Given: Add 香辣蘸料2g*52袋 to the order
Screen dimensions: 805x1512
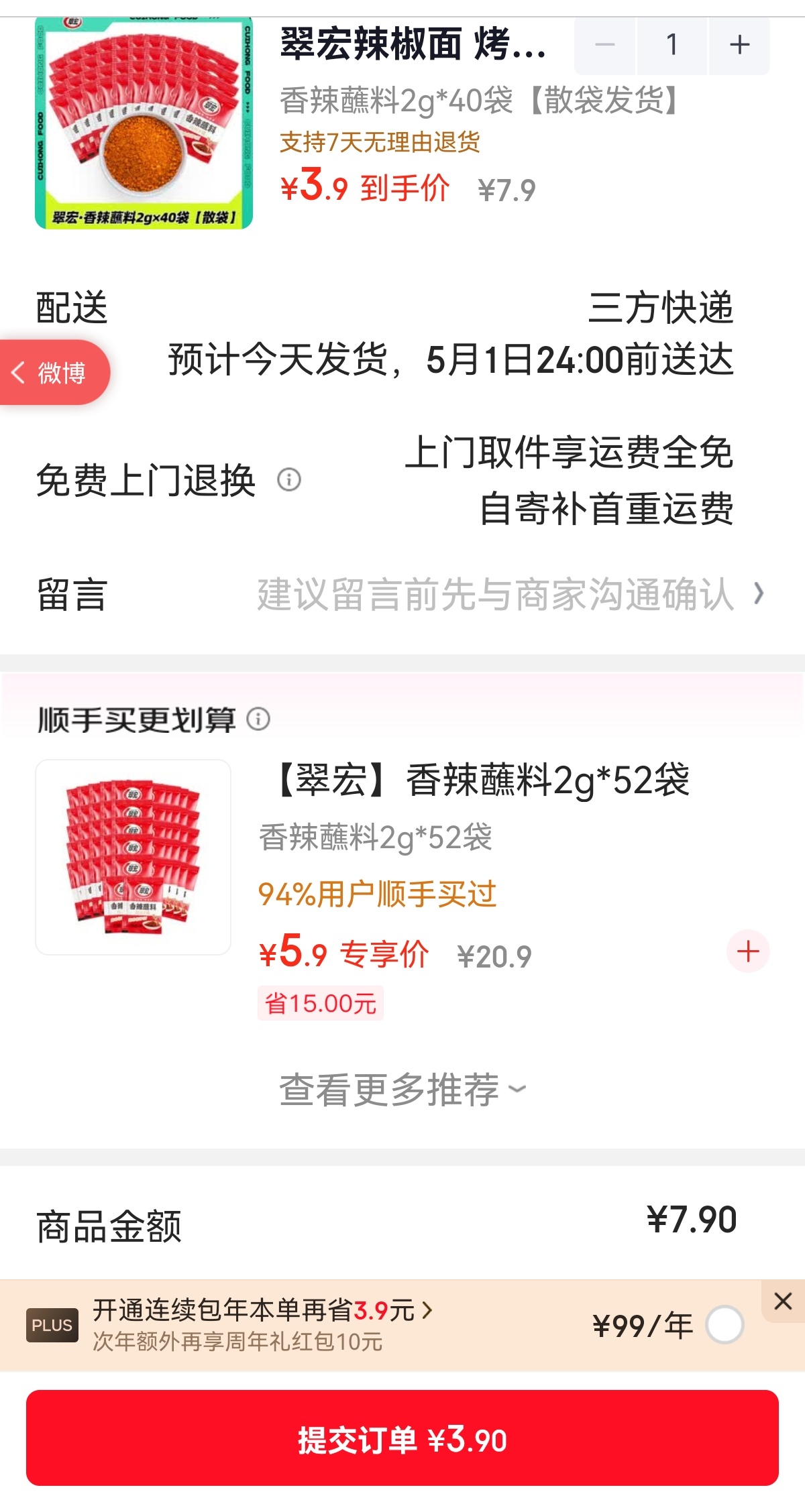Looking at the screenshot, I should tap(747, 951).
